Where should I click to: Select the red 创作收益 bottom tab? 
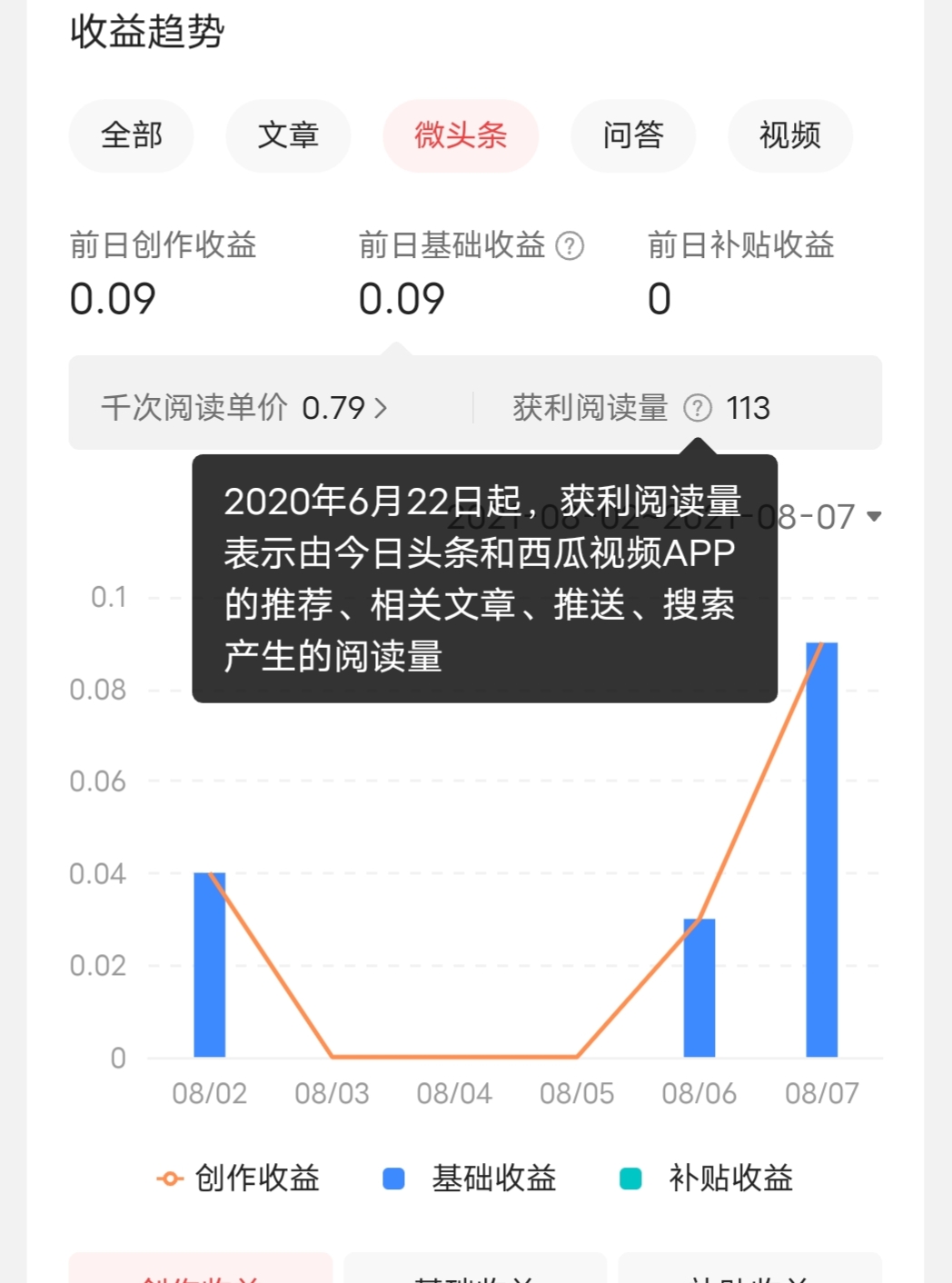tap(200, 1272)
